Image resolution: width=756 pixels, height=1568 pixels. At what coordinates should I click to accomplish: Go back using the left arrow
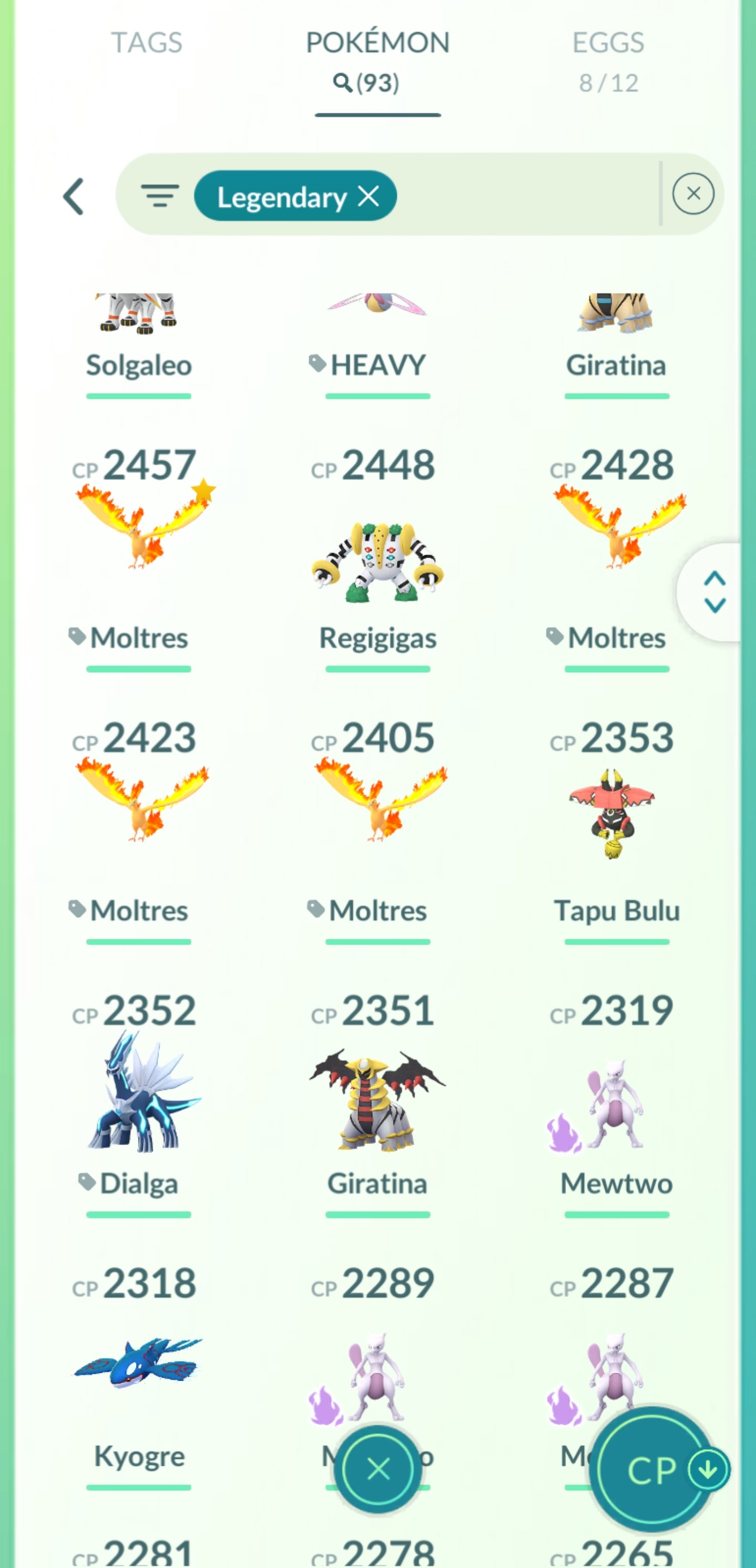[x=73, y=197]
